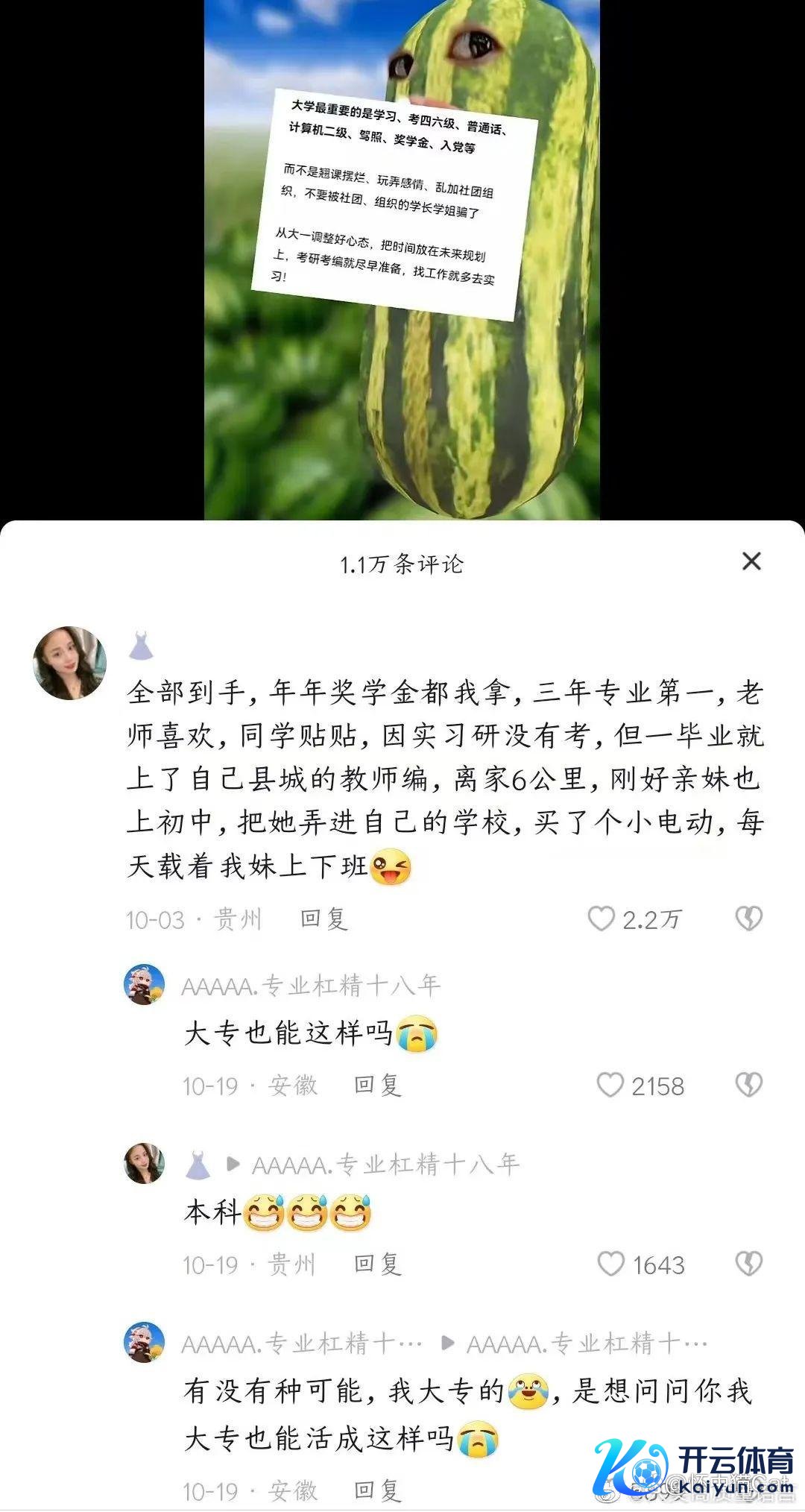Tap the avatar beside the "本科" reply

(x=144, y=1163)
